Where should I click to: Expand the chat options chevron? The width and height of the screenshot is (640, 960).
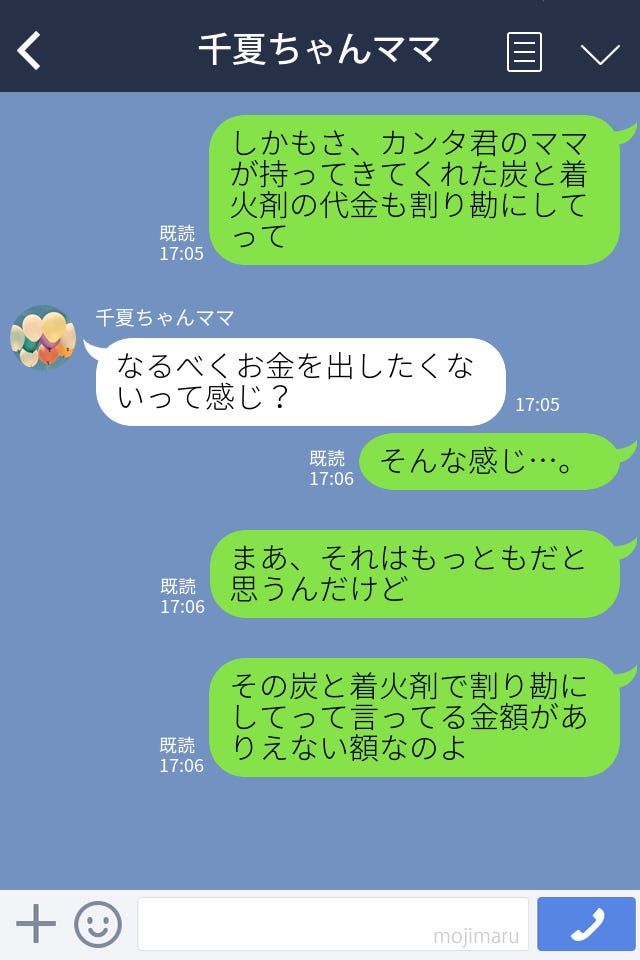pyautogui.click(x=600, y=53)
